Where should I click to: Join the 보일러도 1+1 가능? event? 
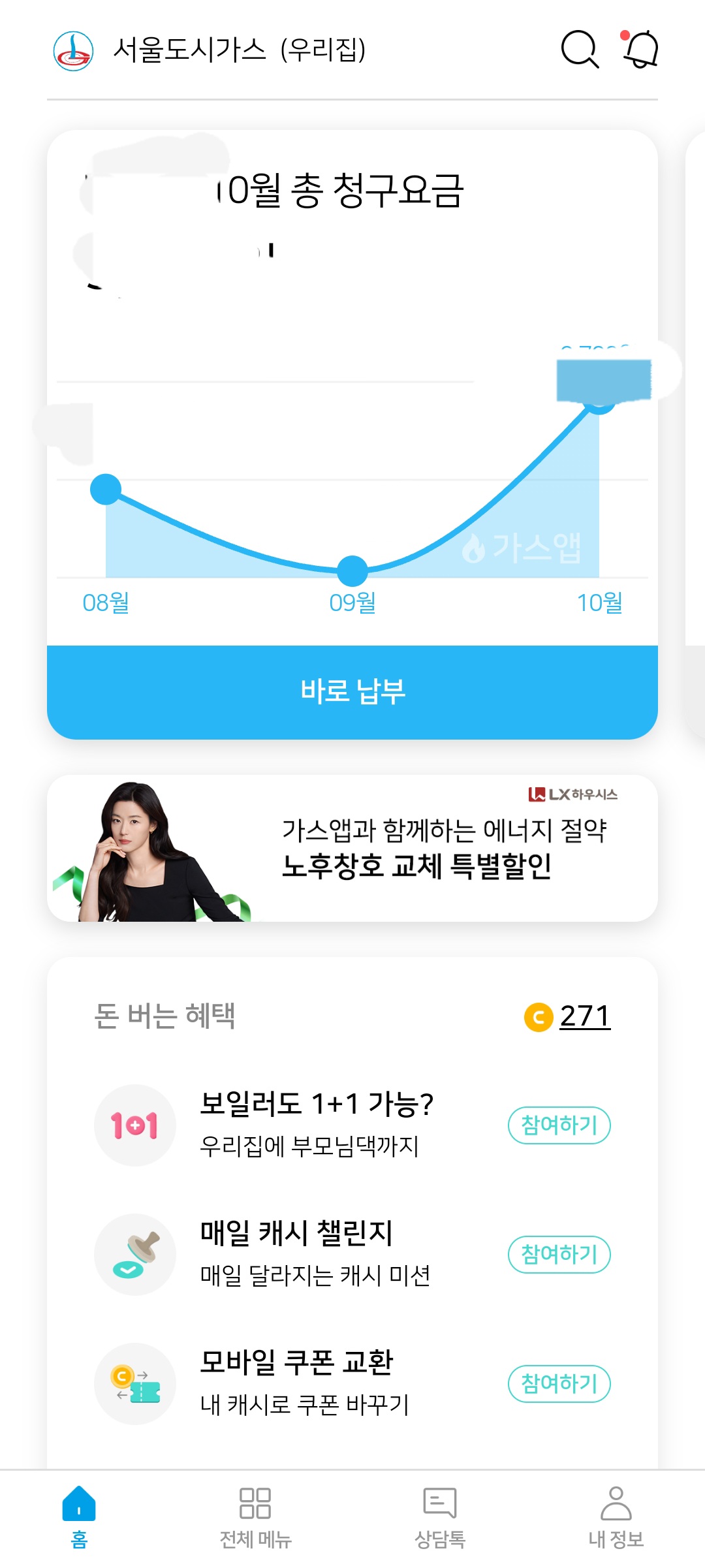tap(559, 1125)
